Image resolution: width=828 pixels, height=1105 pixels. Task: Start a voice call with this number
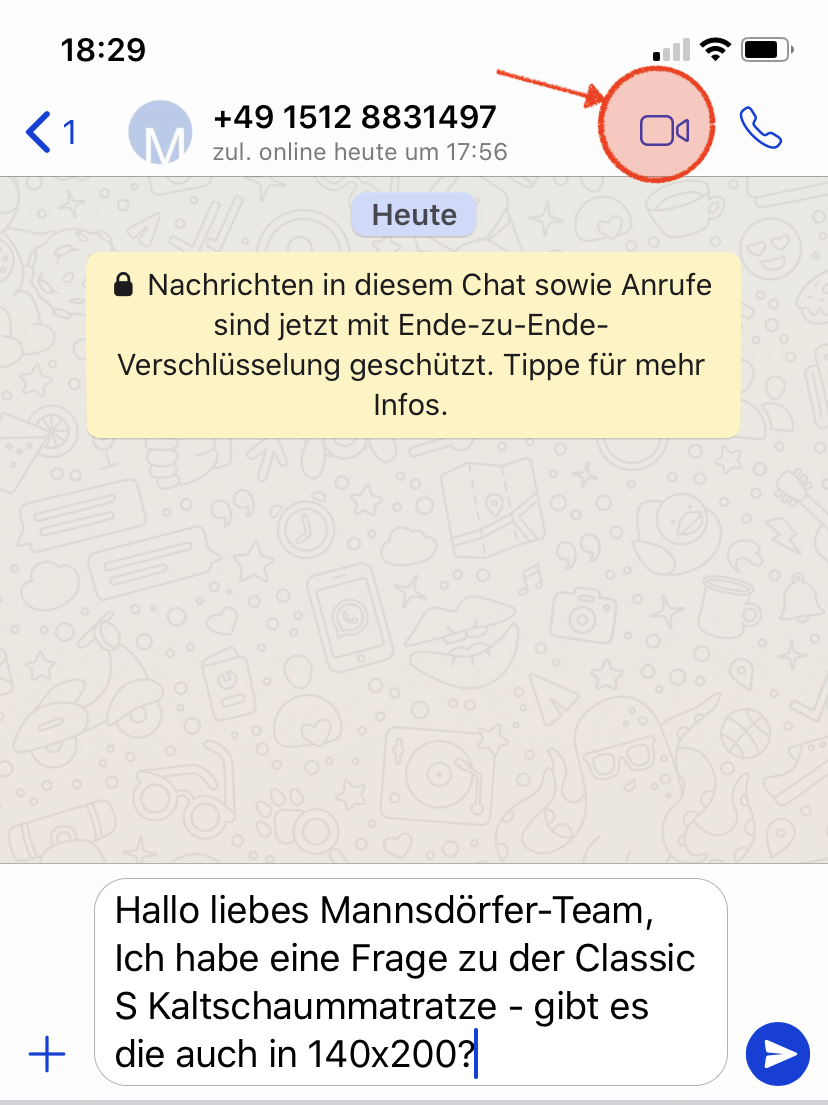point(760,128)
